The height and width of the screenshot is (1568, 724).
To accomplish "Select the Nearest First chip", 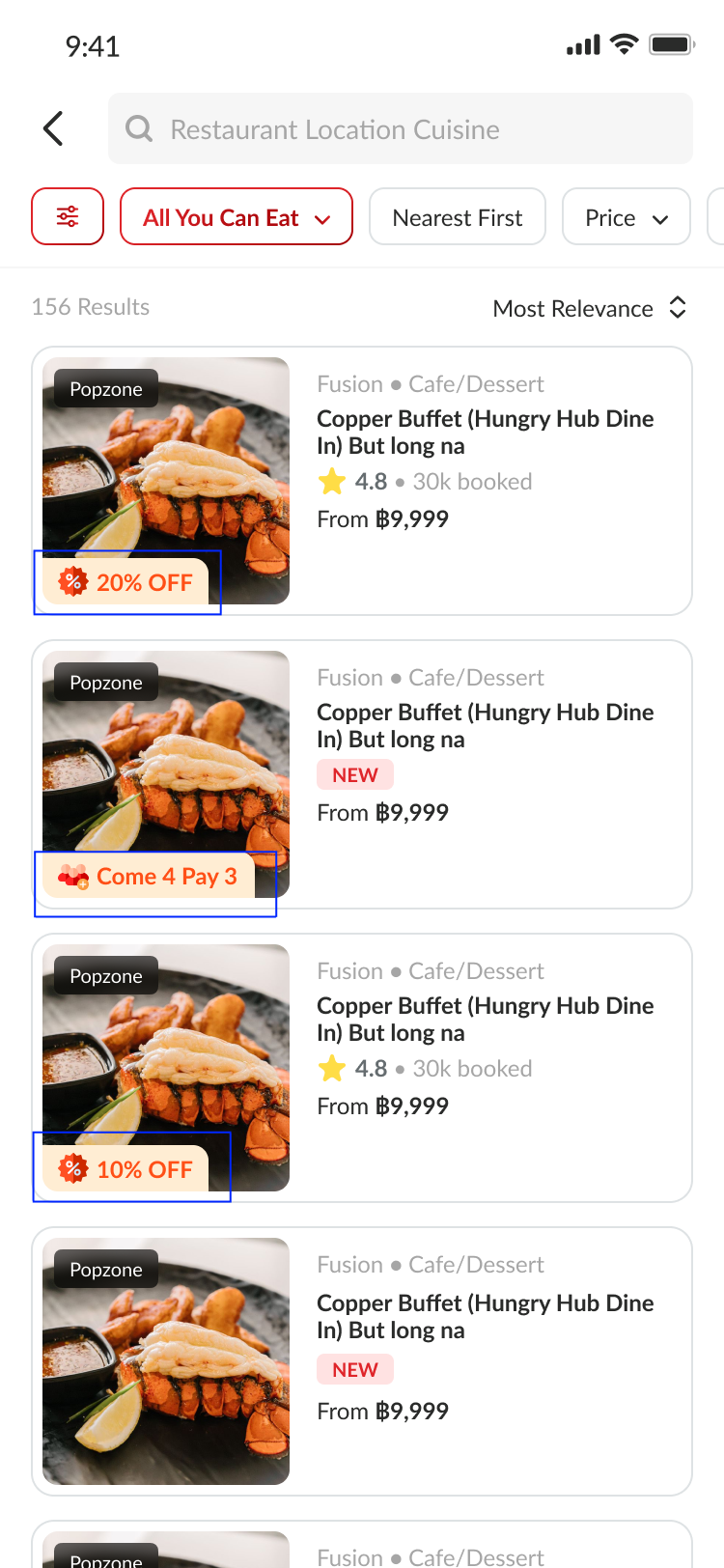I will [x=457, y=217].
